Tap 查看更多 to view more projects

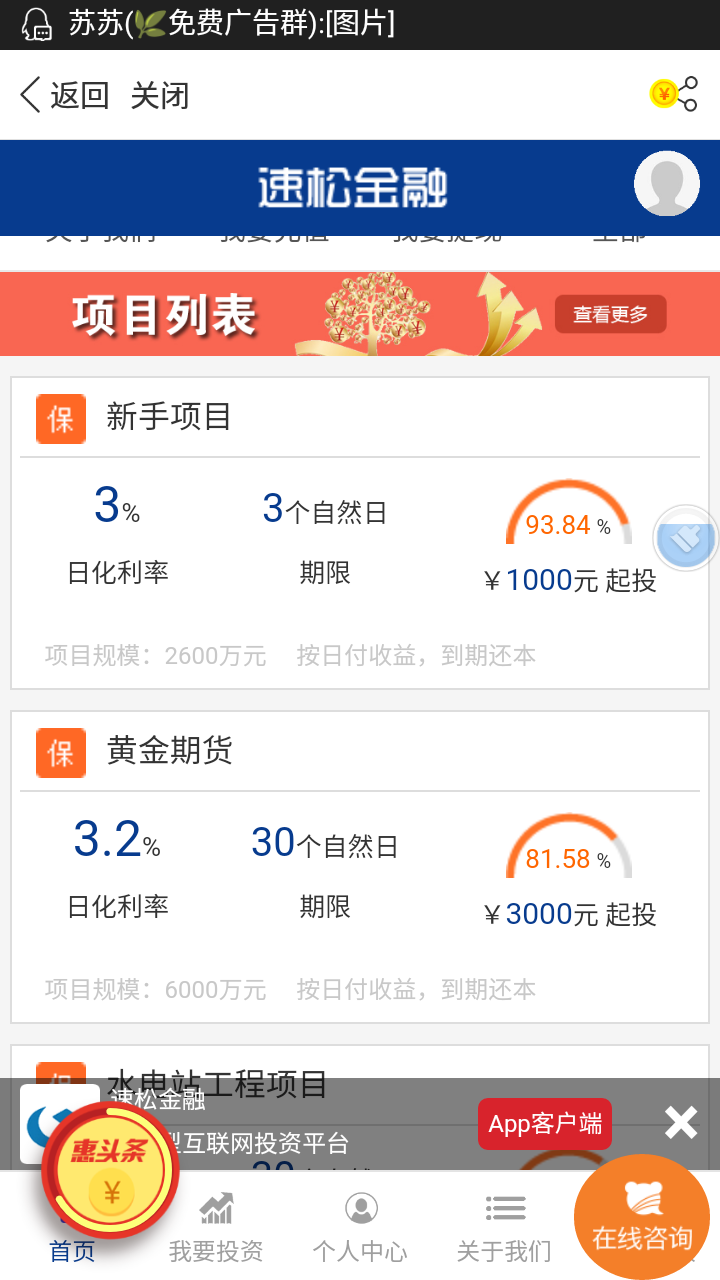pyautogui.click(x=610, y=315)
